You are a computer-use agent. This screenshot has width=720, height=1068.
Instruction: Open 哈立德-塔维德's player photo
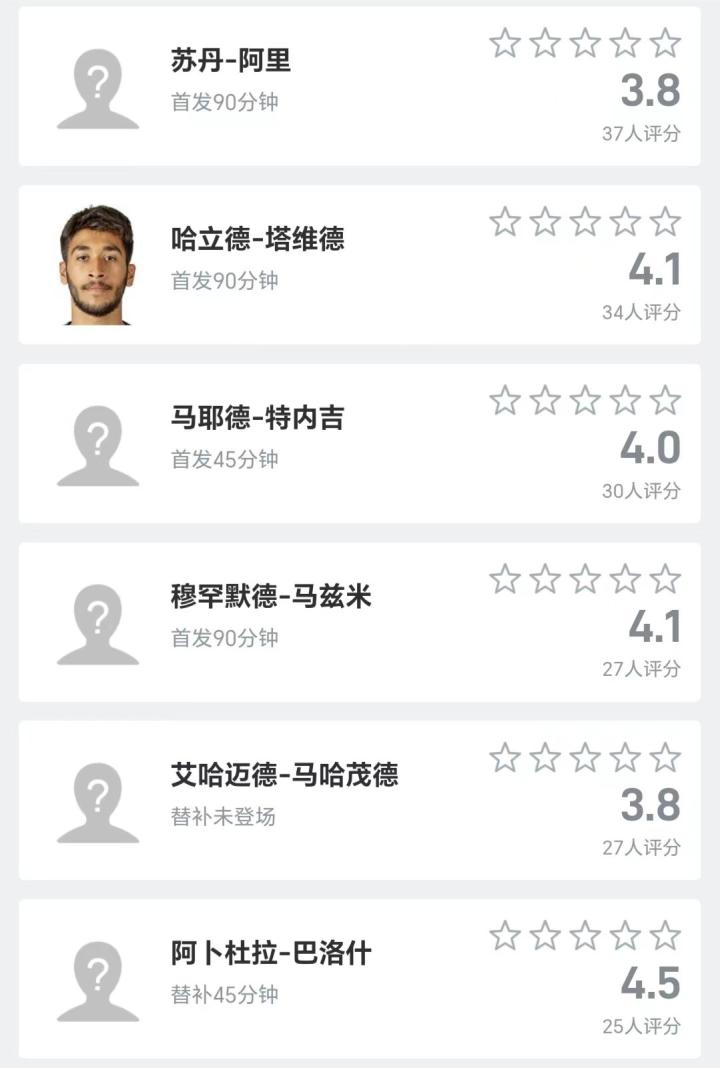click(97, 265)
